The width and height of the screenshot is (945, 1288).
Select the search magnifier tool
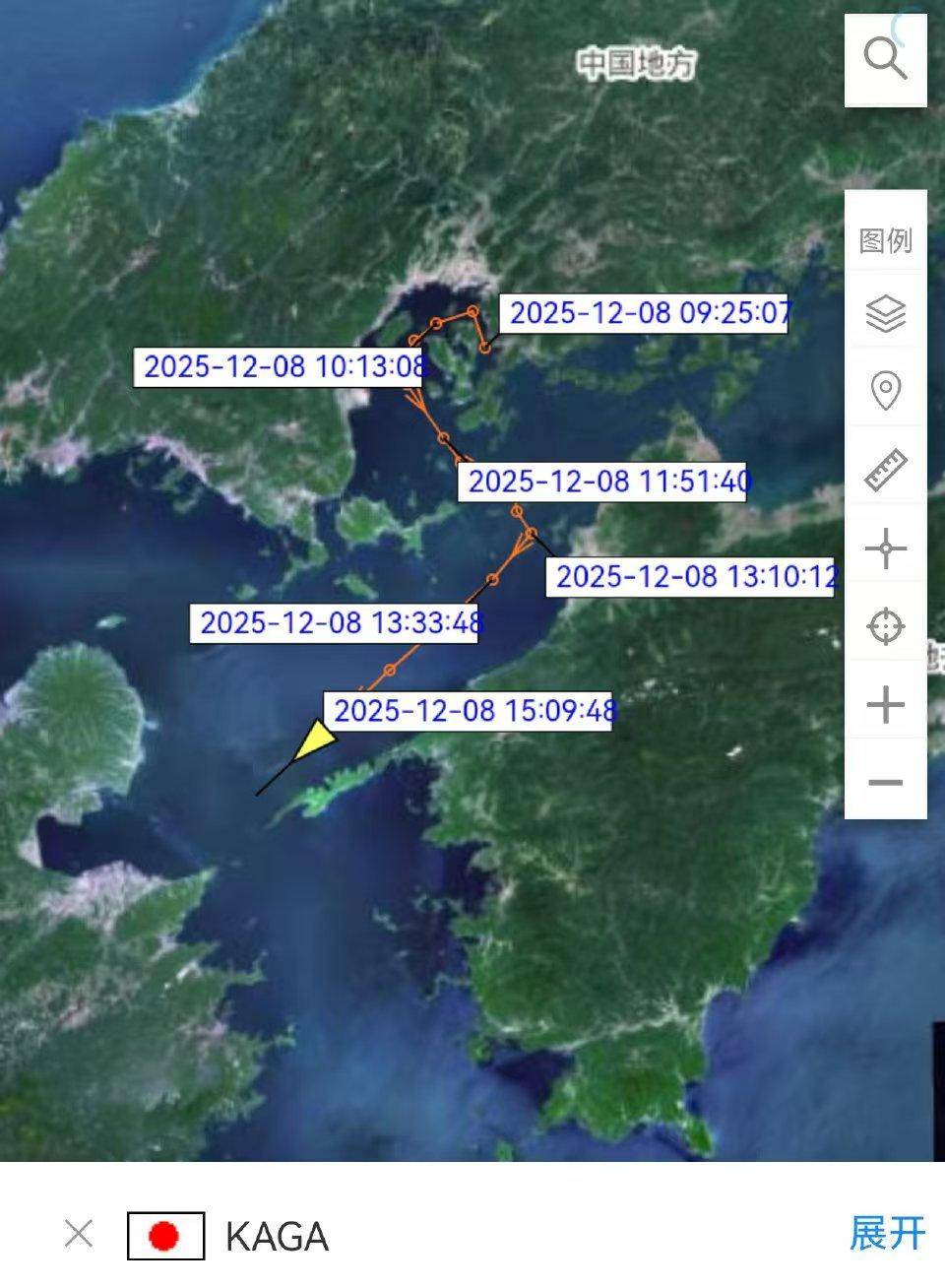pos(885,59)
